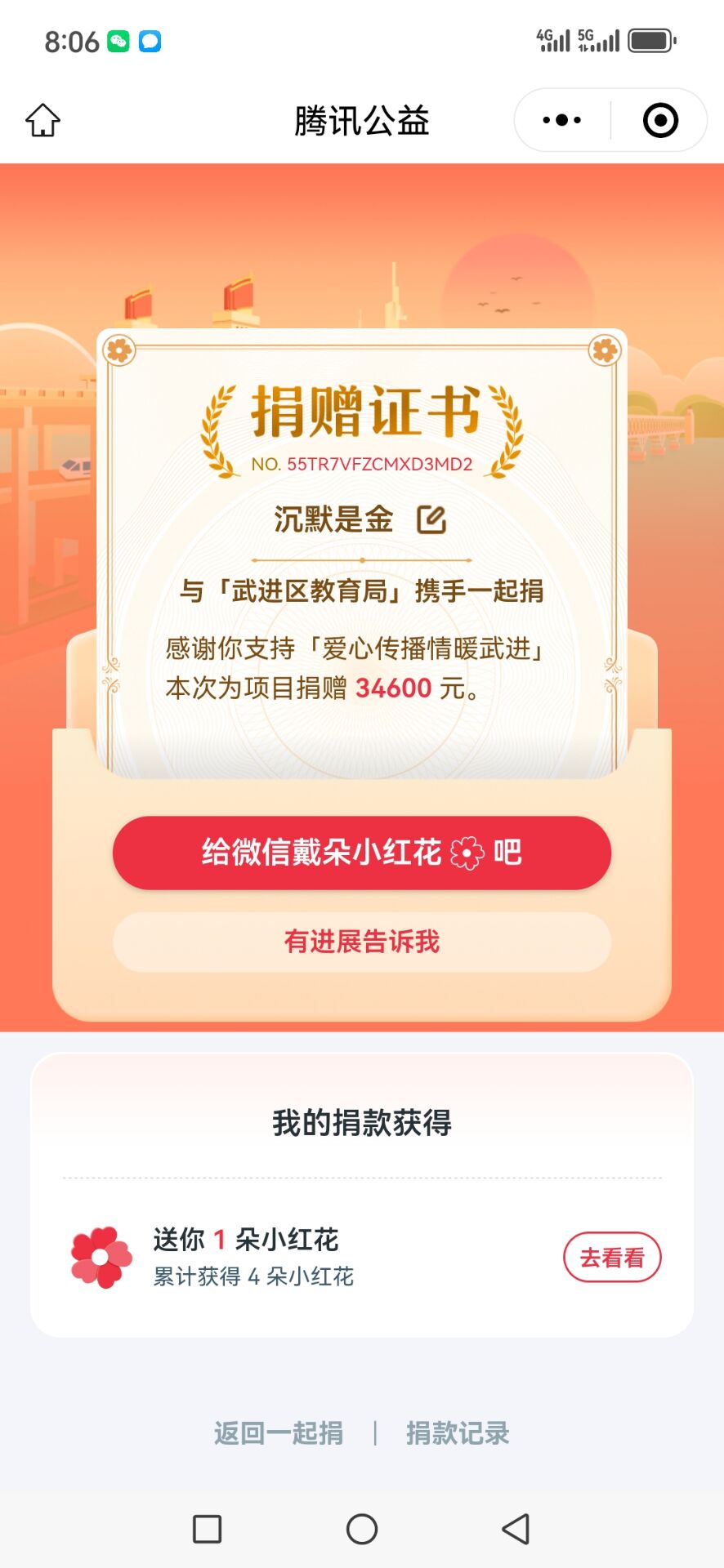Open 捐款记录 donation records

tap(458, 1432)
